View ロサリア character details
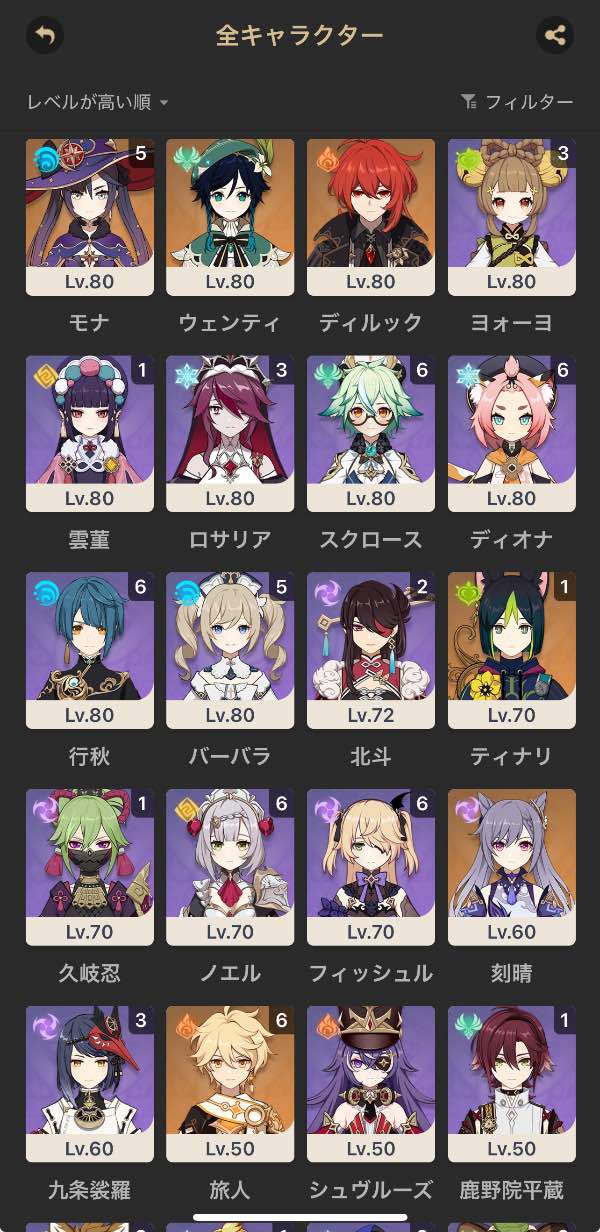Image resolution: width=600 pixels, height=1232 pixels. point(230,434)
